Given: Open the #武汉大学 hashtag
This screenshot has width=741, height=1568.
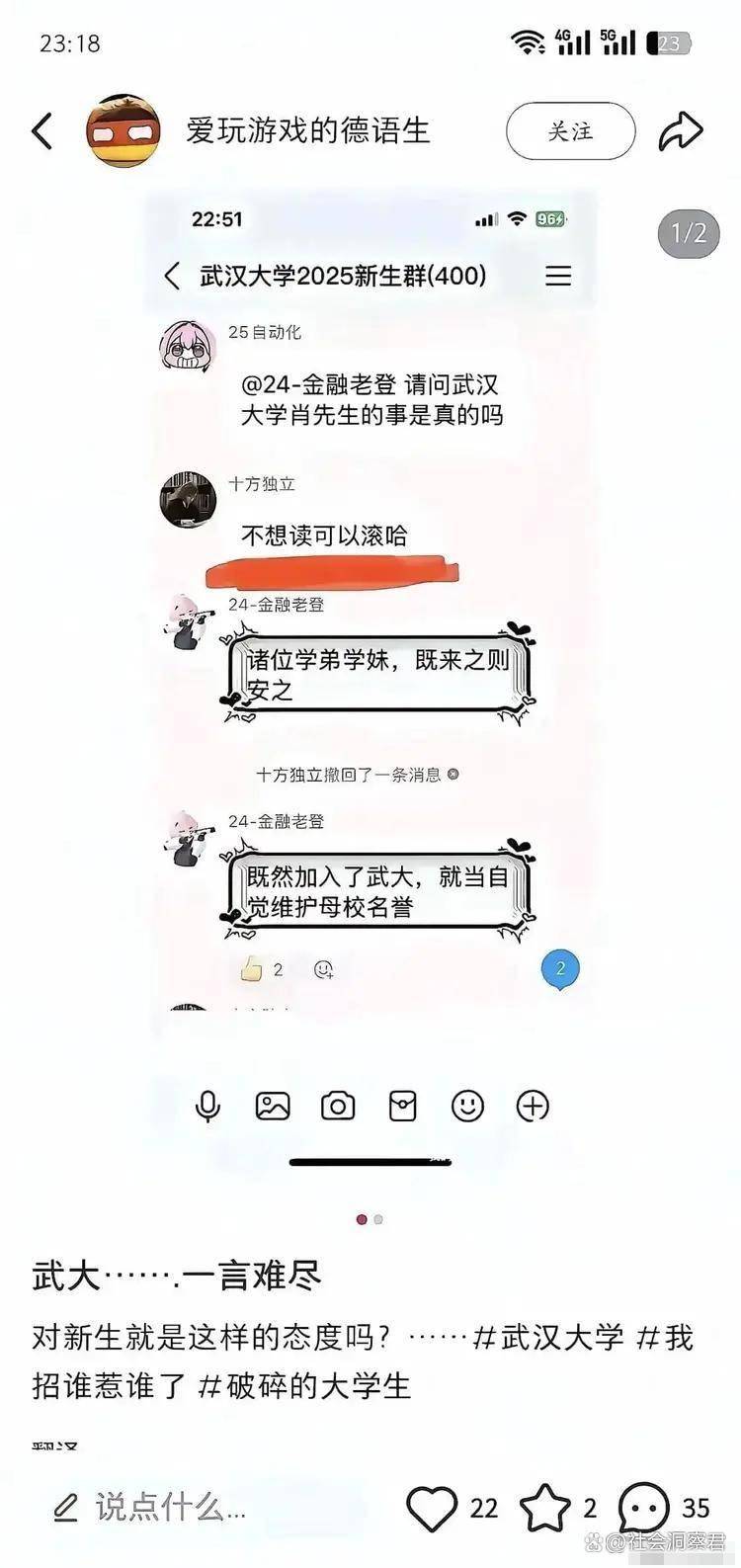Looking at the screenshot, I should pyautogui.click(x=549, y=1339).
